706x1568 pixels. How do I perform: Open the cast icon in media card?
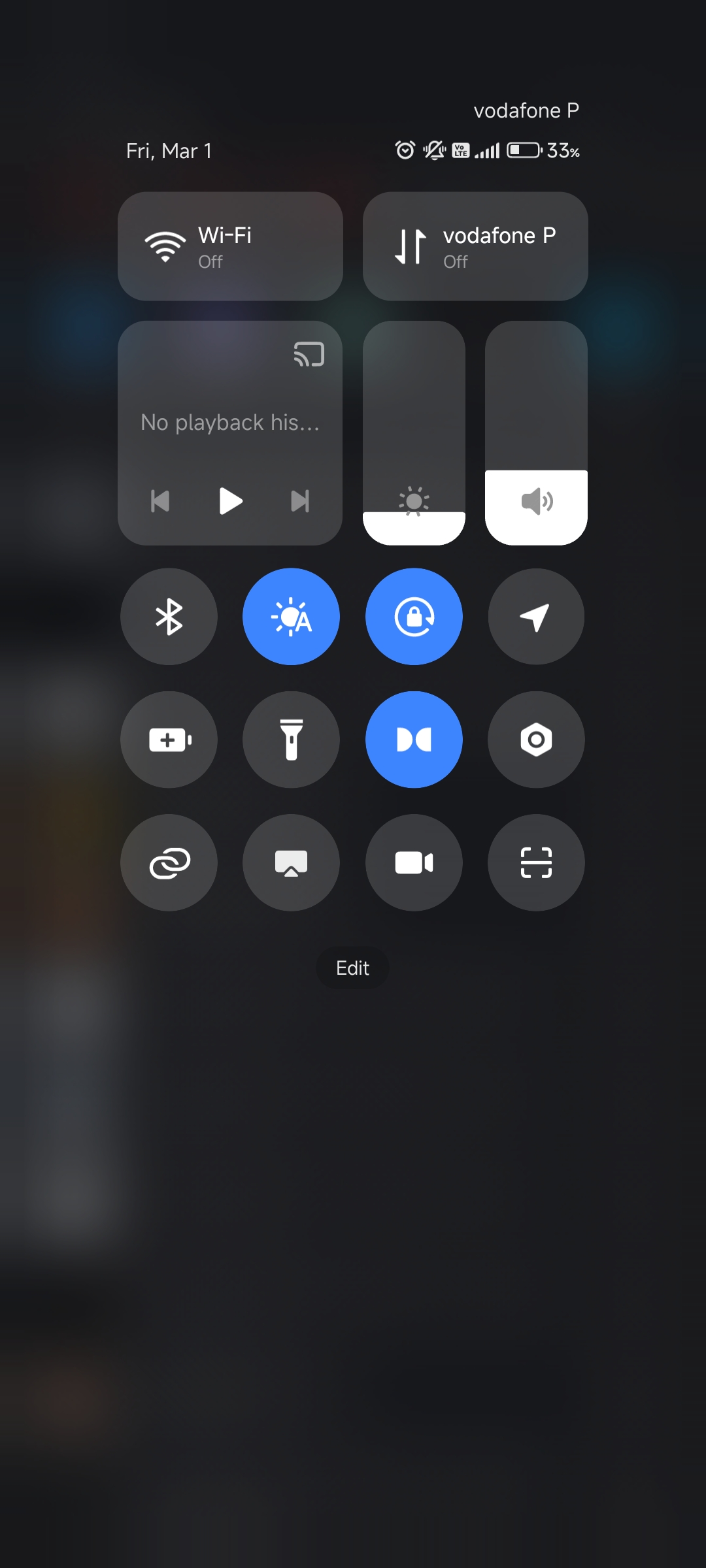(x=309, y=354)
